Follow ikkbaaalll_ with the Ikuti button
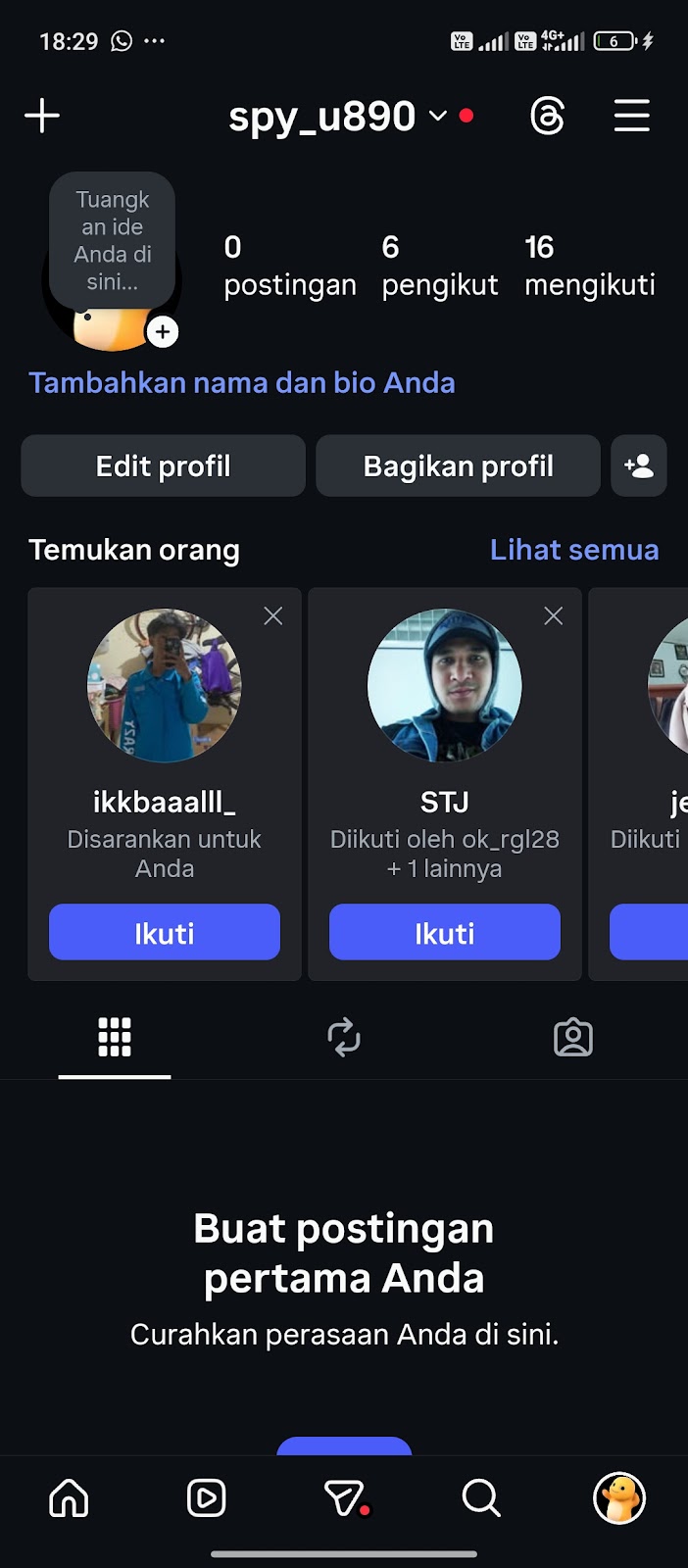This screenshot has height=1568, width=688. pos(165,933)
